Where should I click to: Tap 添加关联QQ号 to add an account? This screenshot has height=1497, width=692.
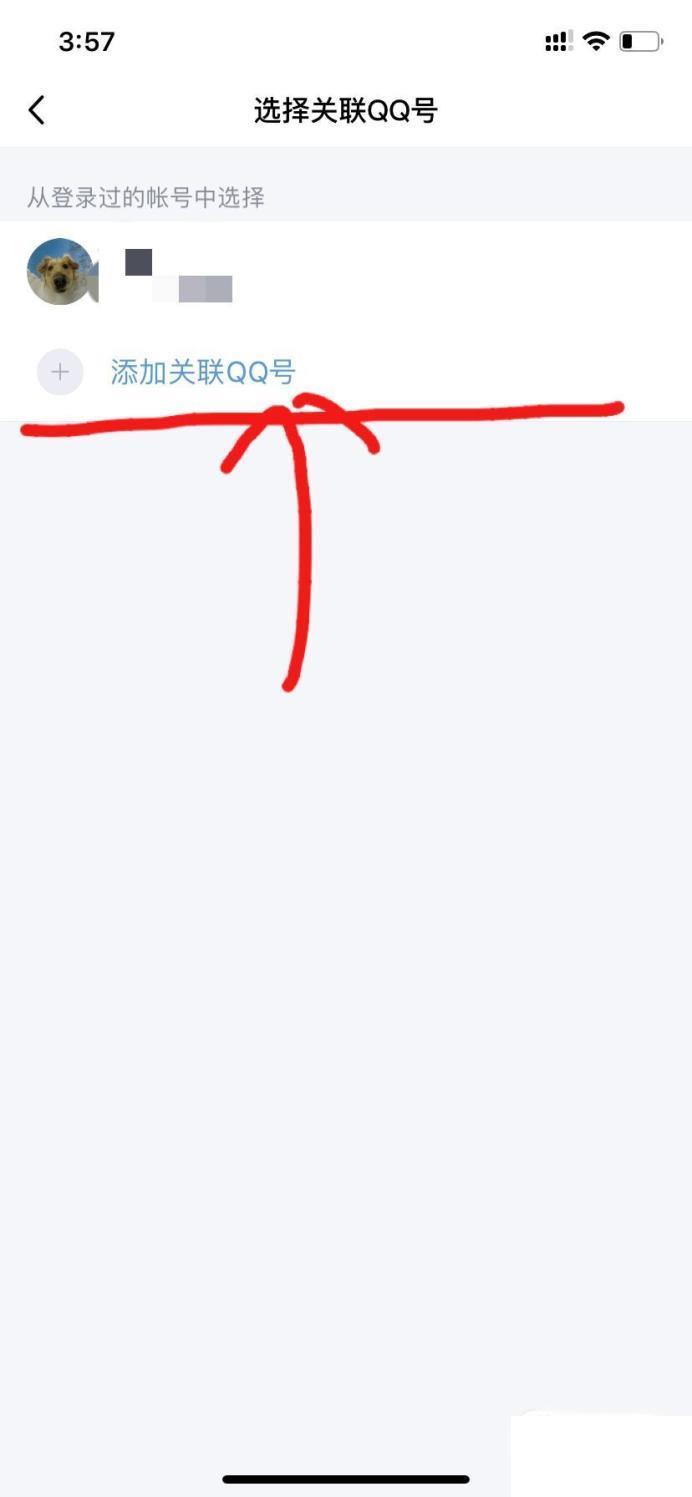pos(203,372)
